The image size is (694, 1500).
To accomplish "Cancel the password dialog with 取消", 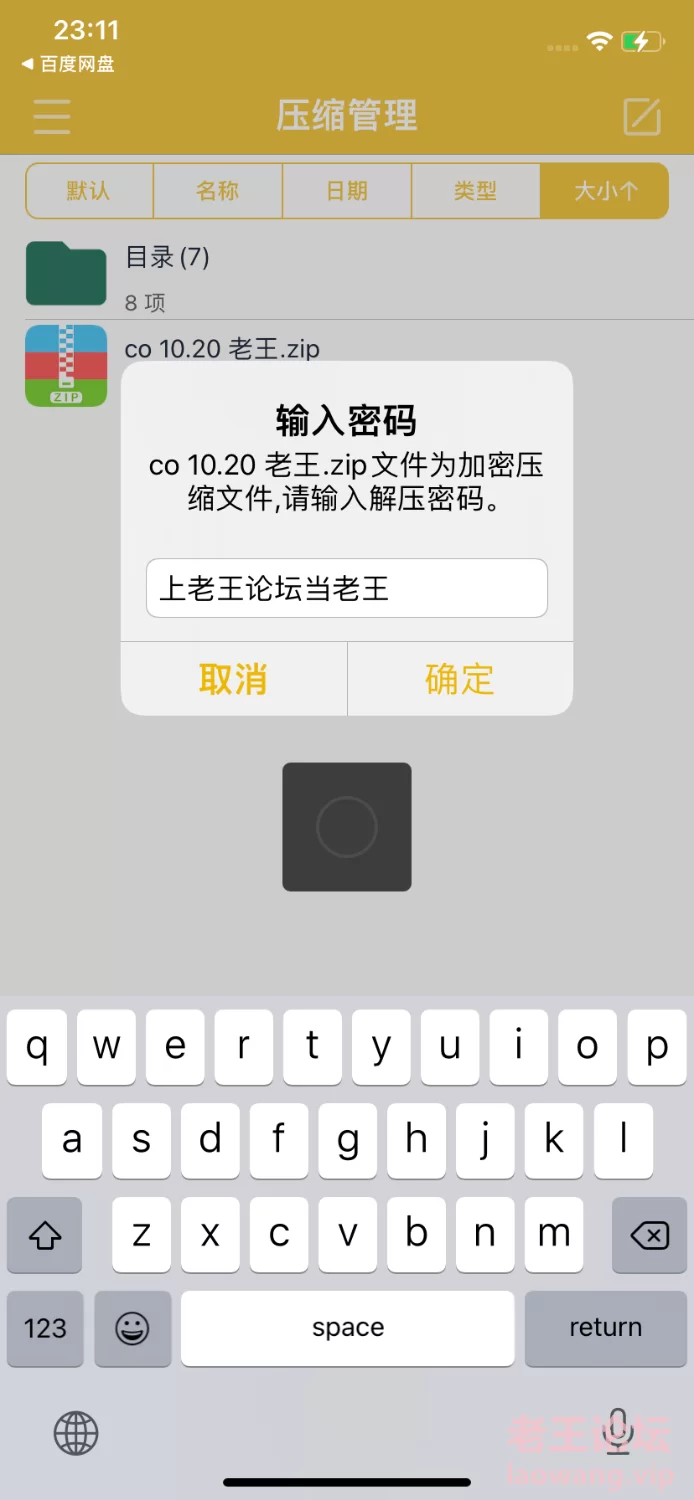I will tap(234, 679).
